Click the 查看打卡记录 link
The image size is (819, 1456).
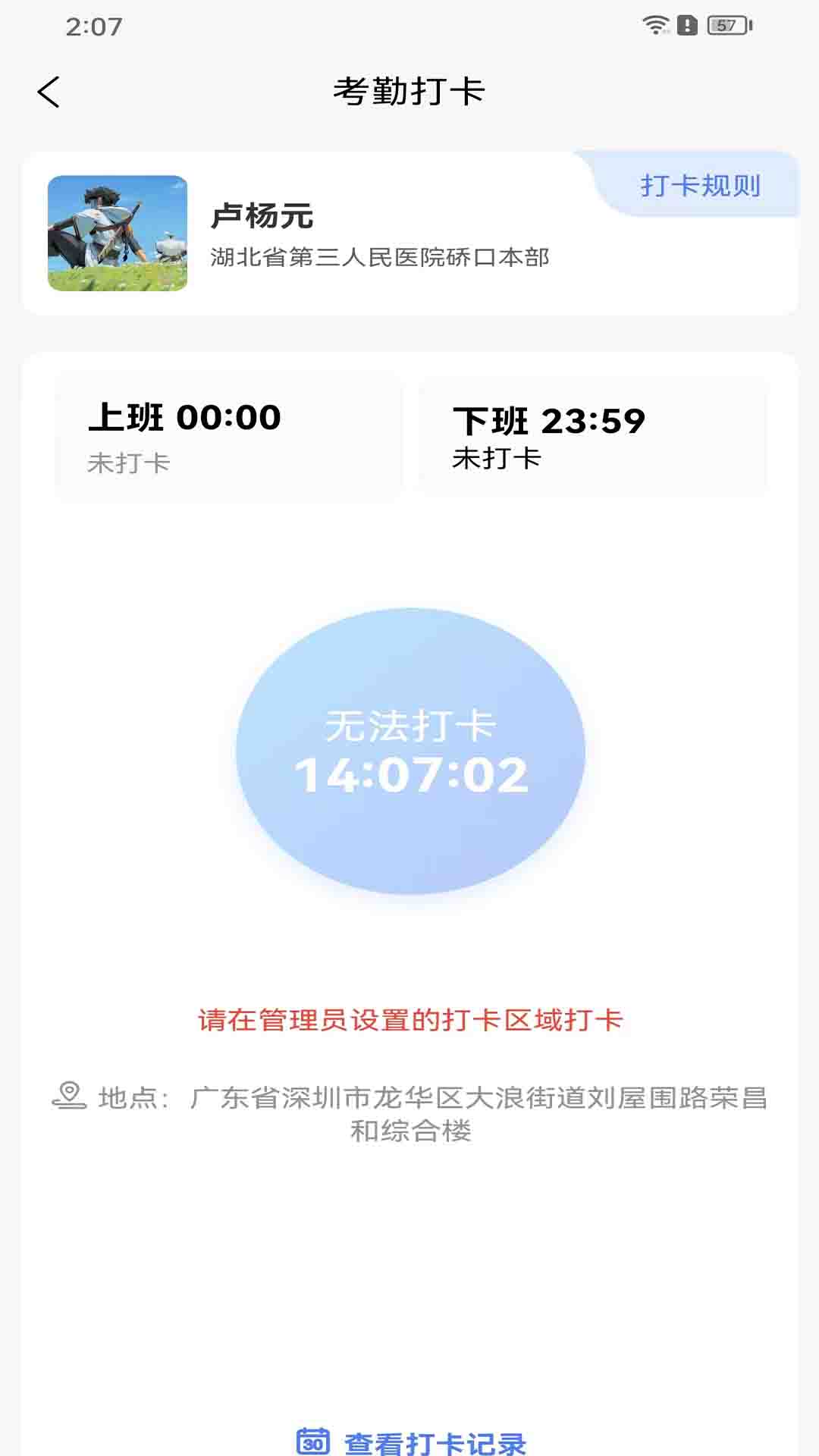[x=436, y=1439]
